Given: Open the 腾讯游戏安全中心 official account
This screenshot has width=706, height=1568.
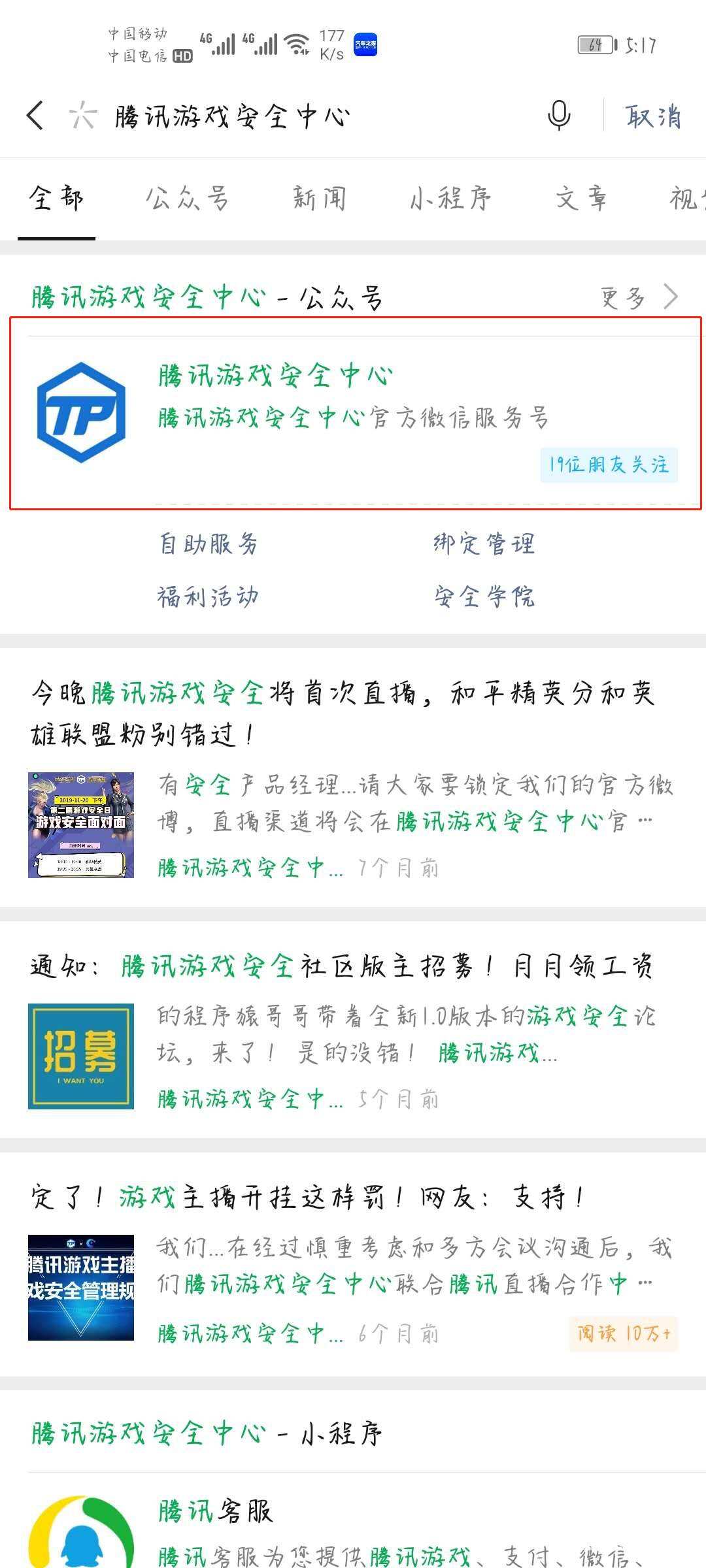Looking at the screenshot, I should coord(353,413).
